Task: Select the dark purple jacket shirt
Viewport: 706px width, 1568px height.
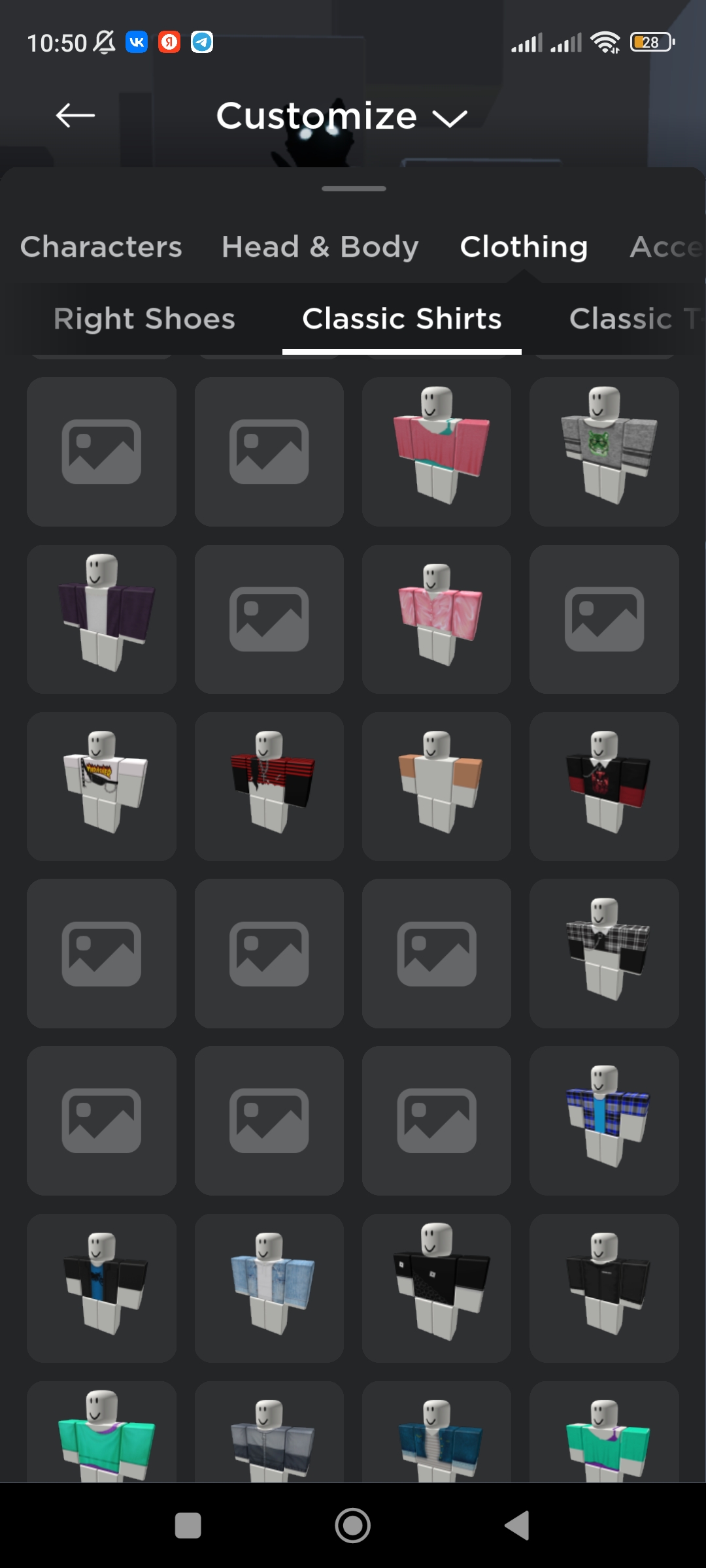Action: [101, 618]
